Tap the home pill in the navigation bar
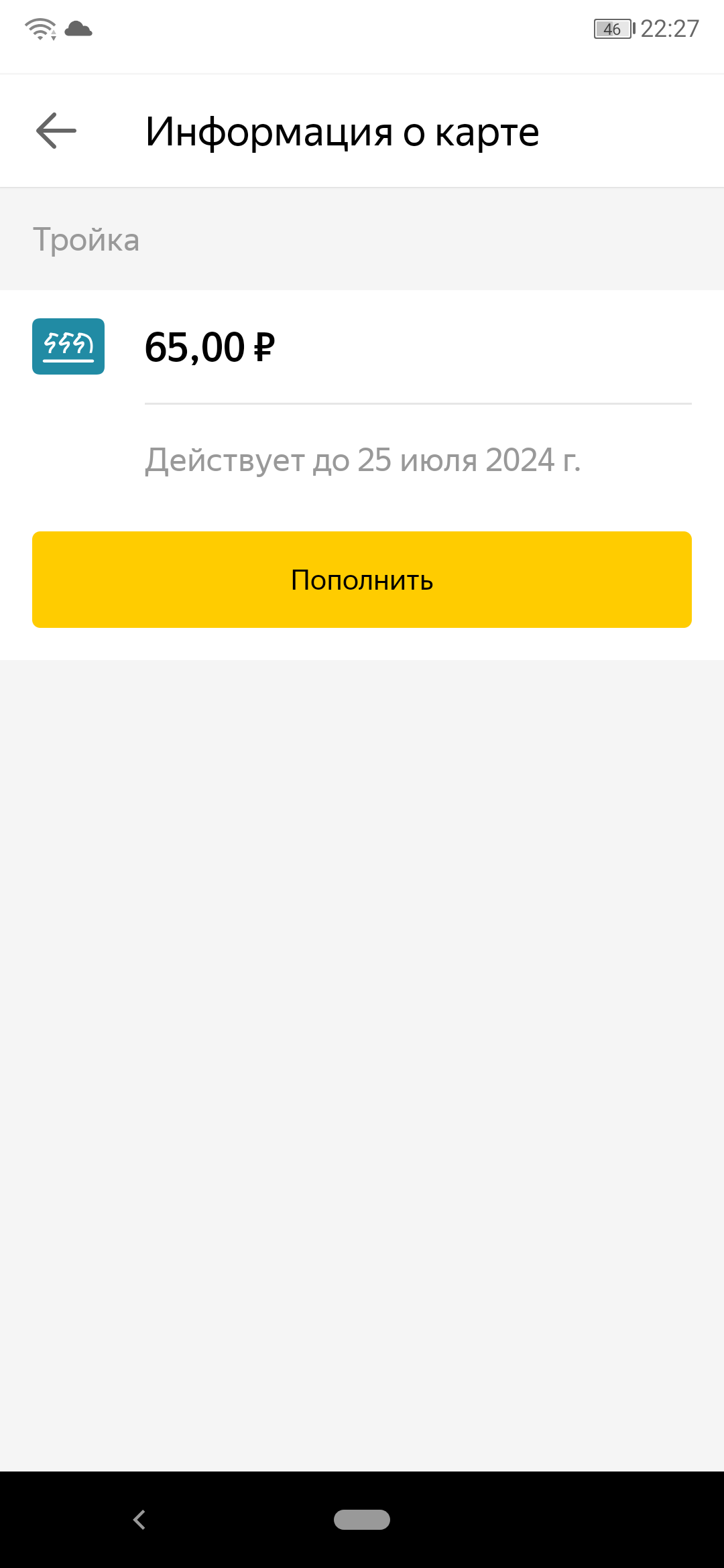The image size is (724, 1568). pyautogui.click(x=362, y=1520)
